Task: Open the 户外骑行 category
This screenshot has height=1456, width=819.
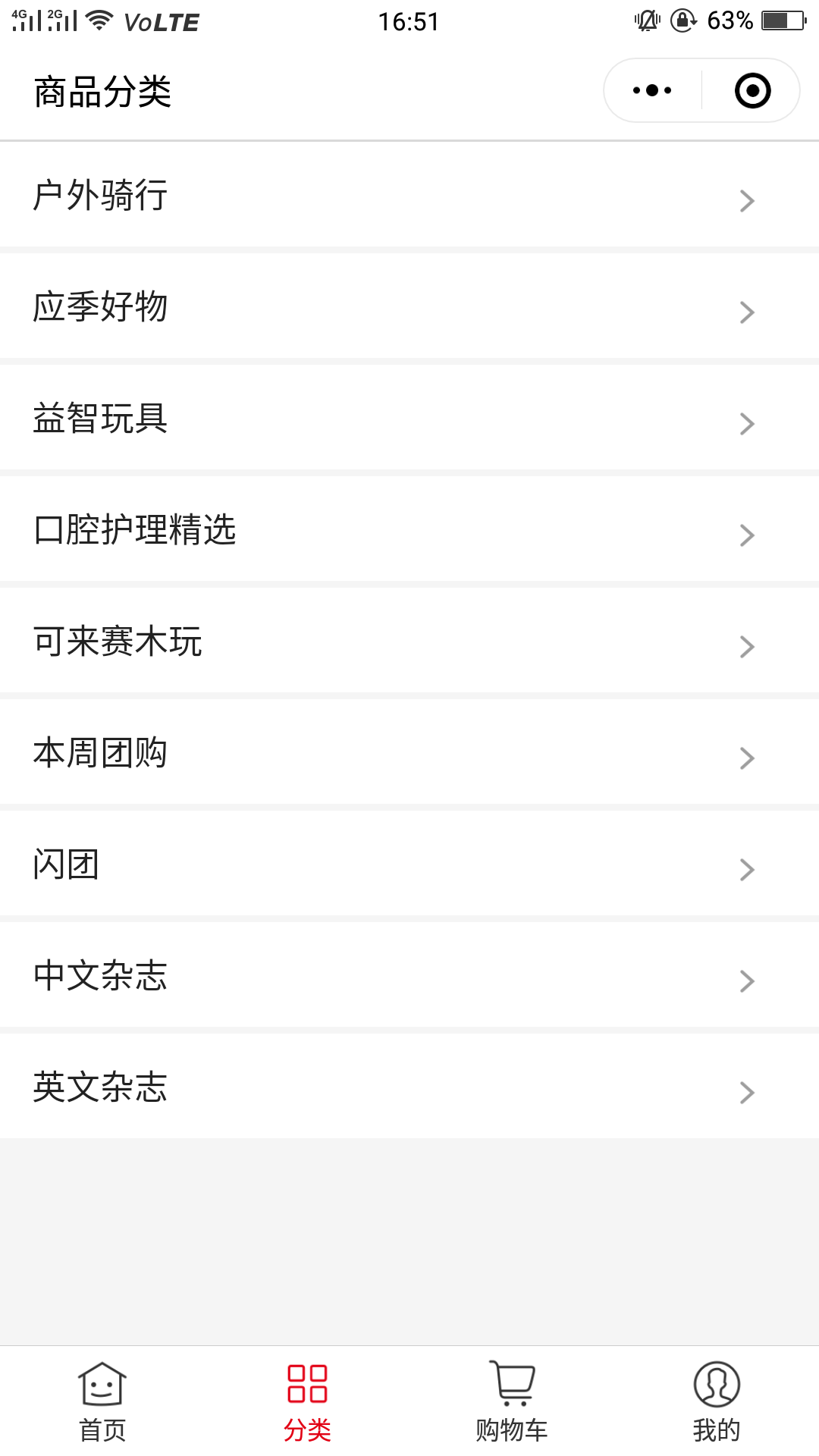Action: [x=409, y=195]
